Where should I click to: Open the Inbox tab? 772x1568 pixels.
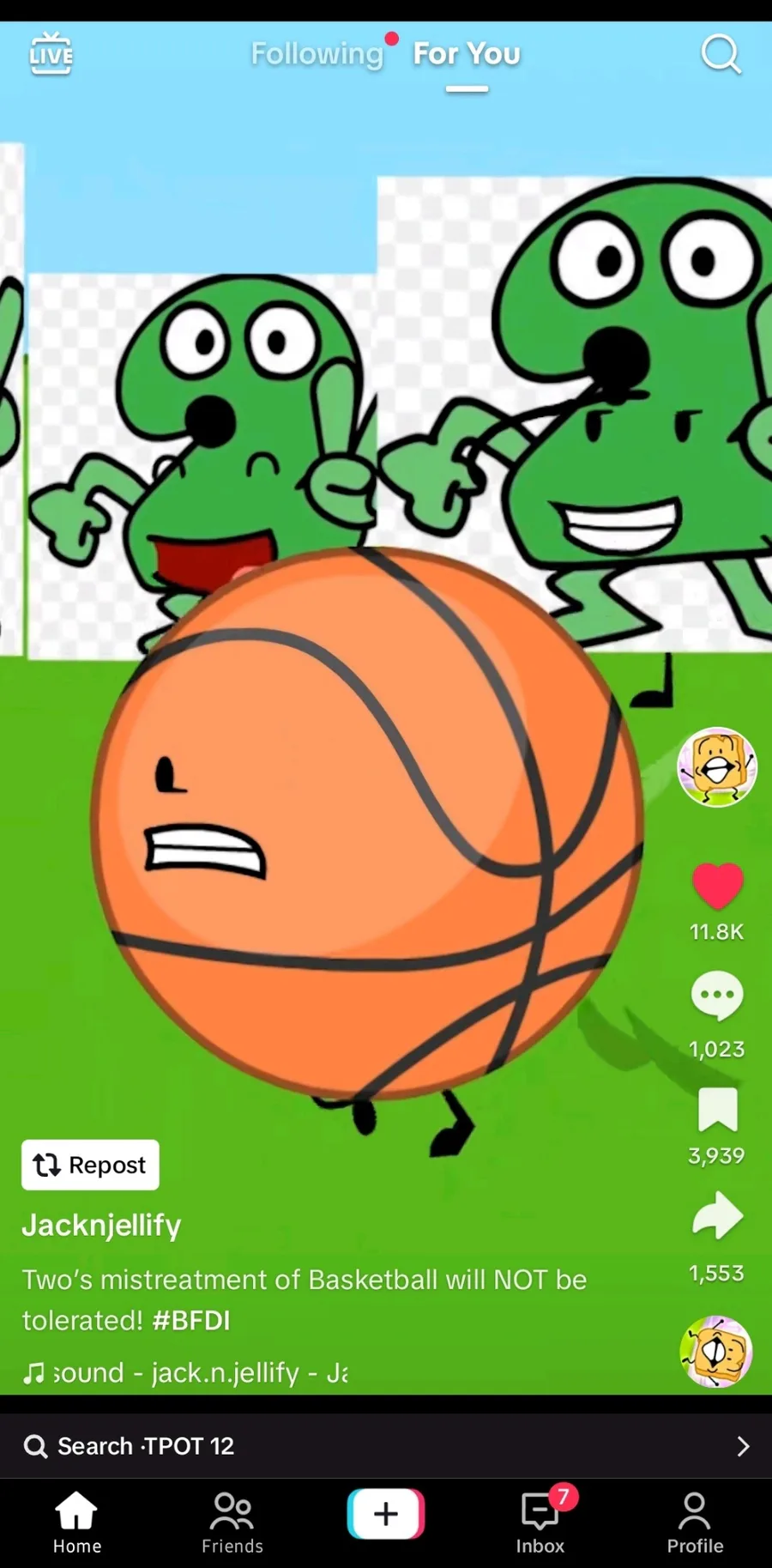click(x=540, y=1523)
